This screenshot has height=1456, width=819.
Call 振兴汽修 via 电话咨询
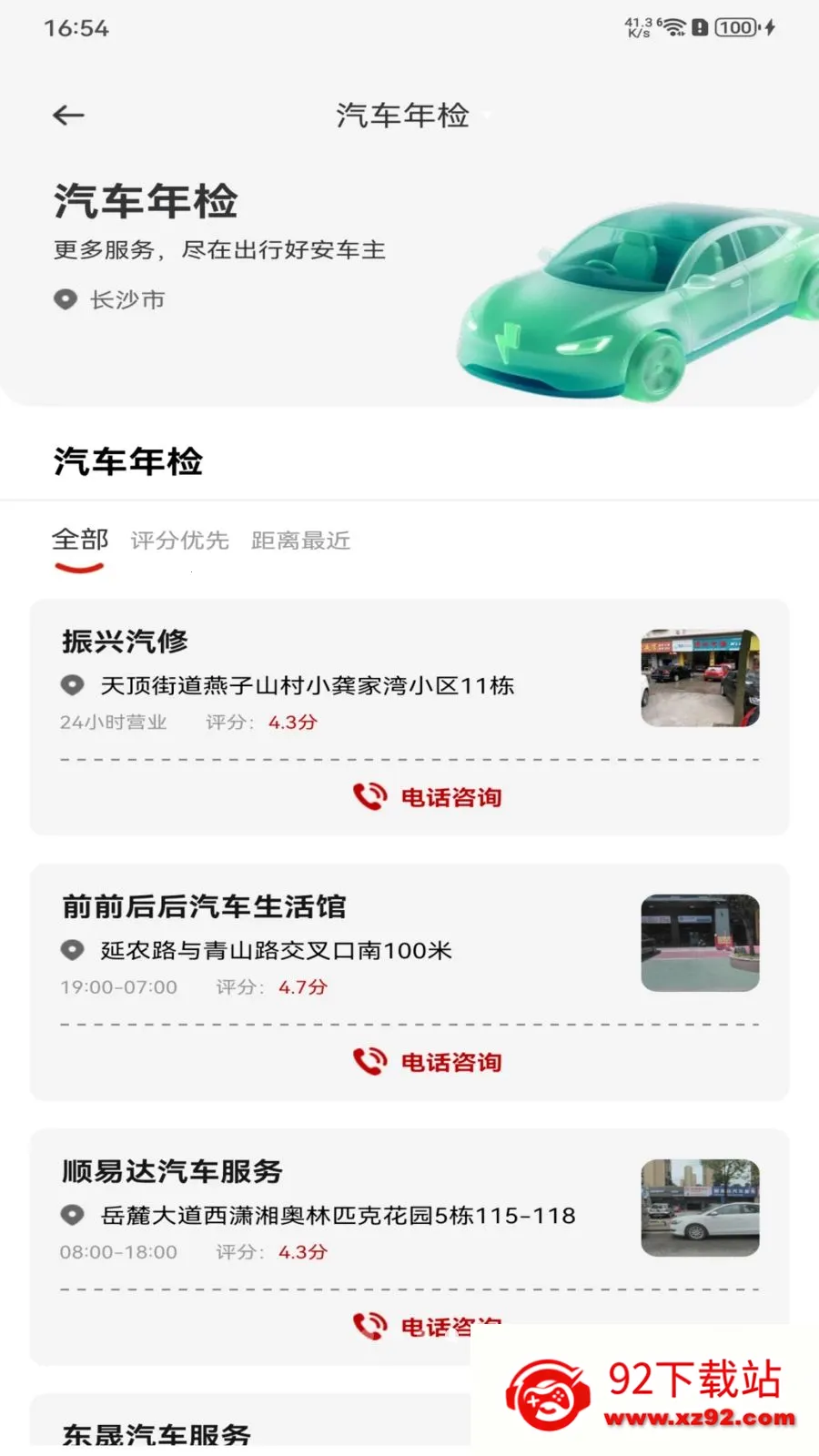coord(428,797)
